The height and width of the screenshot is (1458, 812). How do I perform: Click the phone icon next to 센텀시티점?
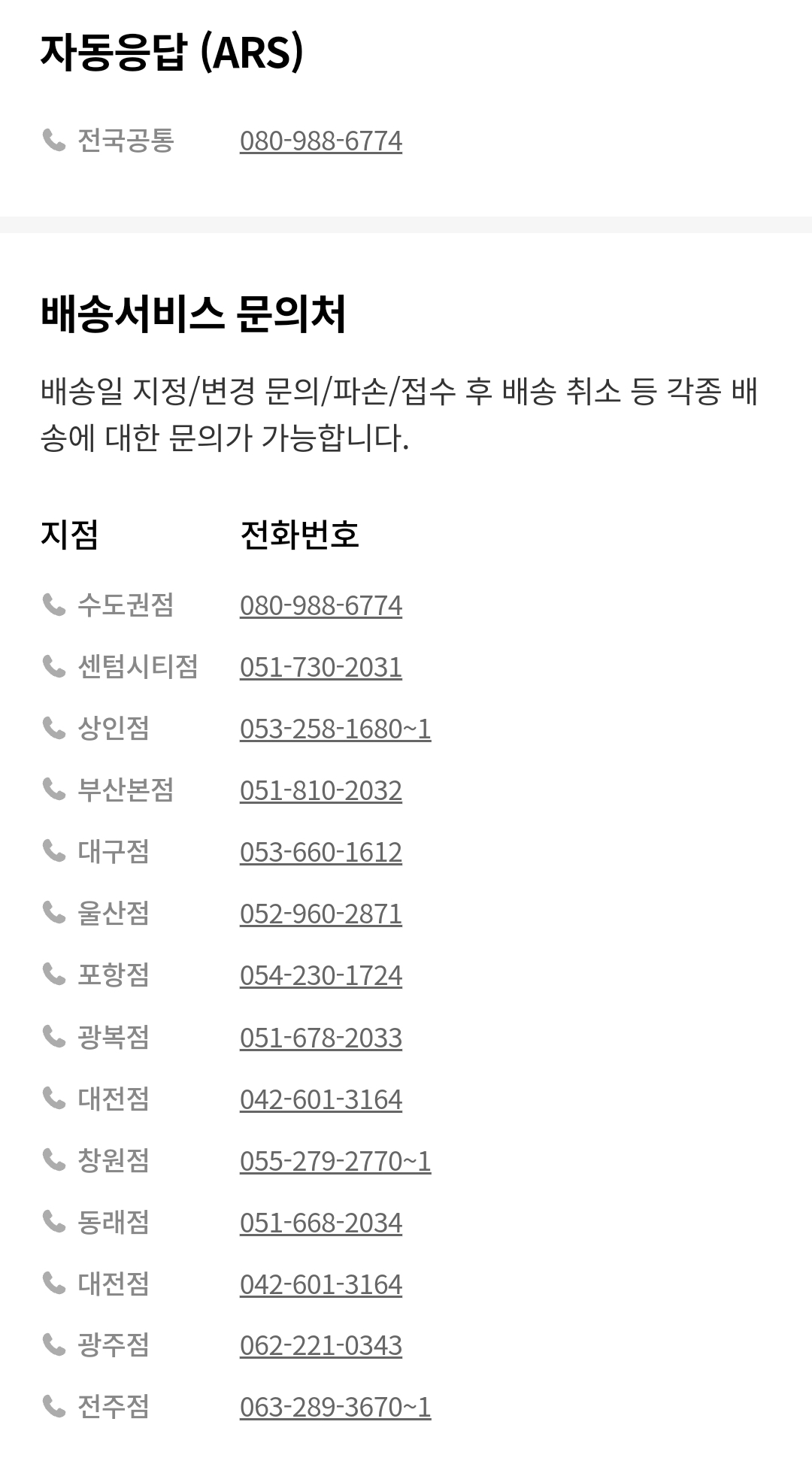click(x=53, y=666)
